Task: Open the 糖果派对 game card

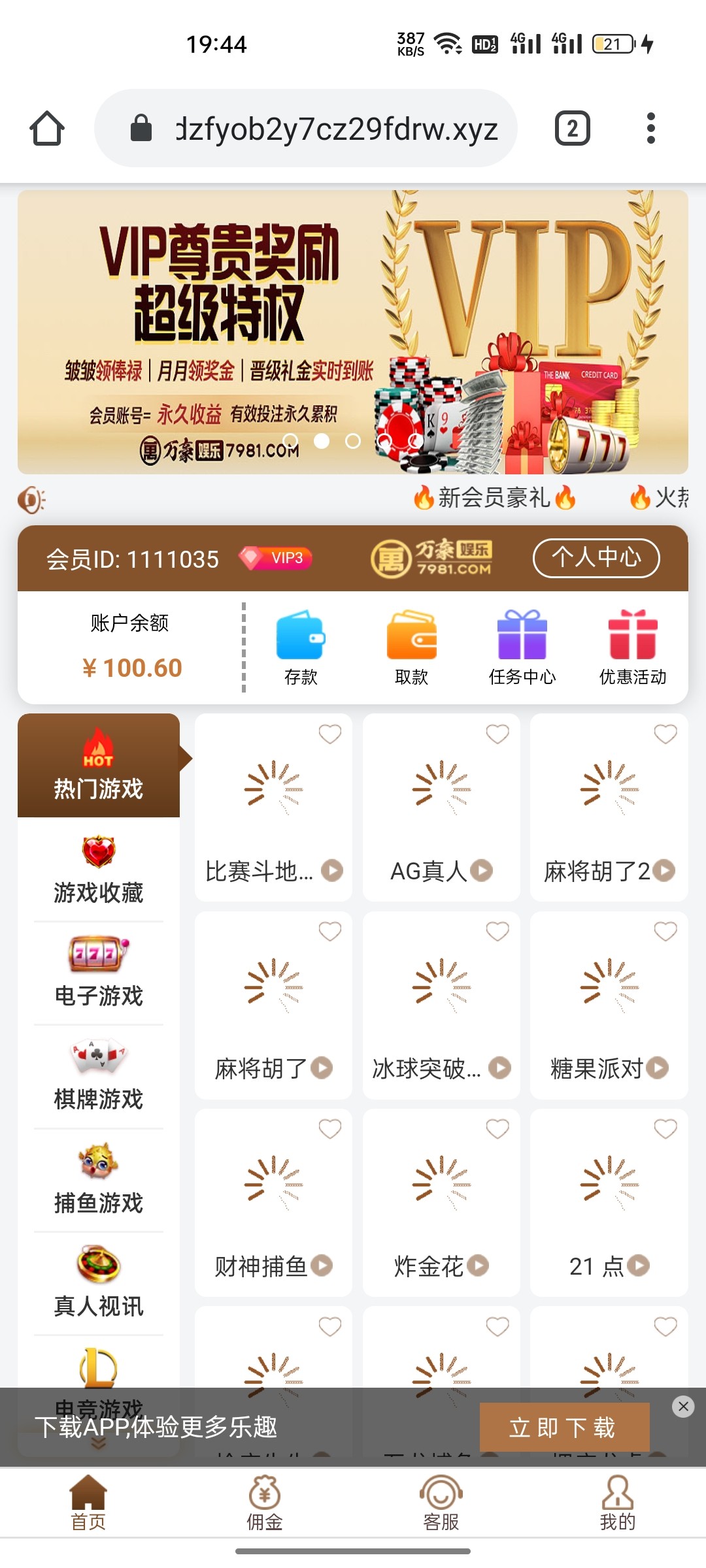Action: click(x=609, y=1006)
